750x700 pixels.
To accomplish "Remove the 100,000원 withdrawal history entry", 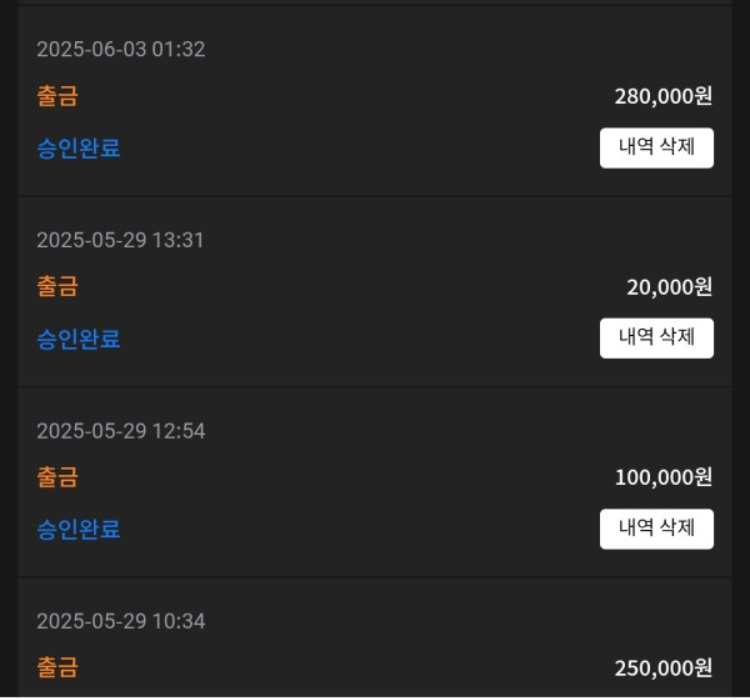I will click(656, 529).
